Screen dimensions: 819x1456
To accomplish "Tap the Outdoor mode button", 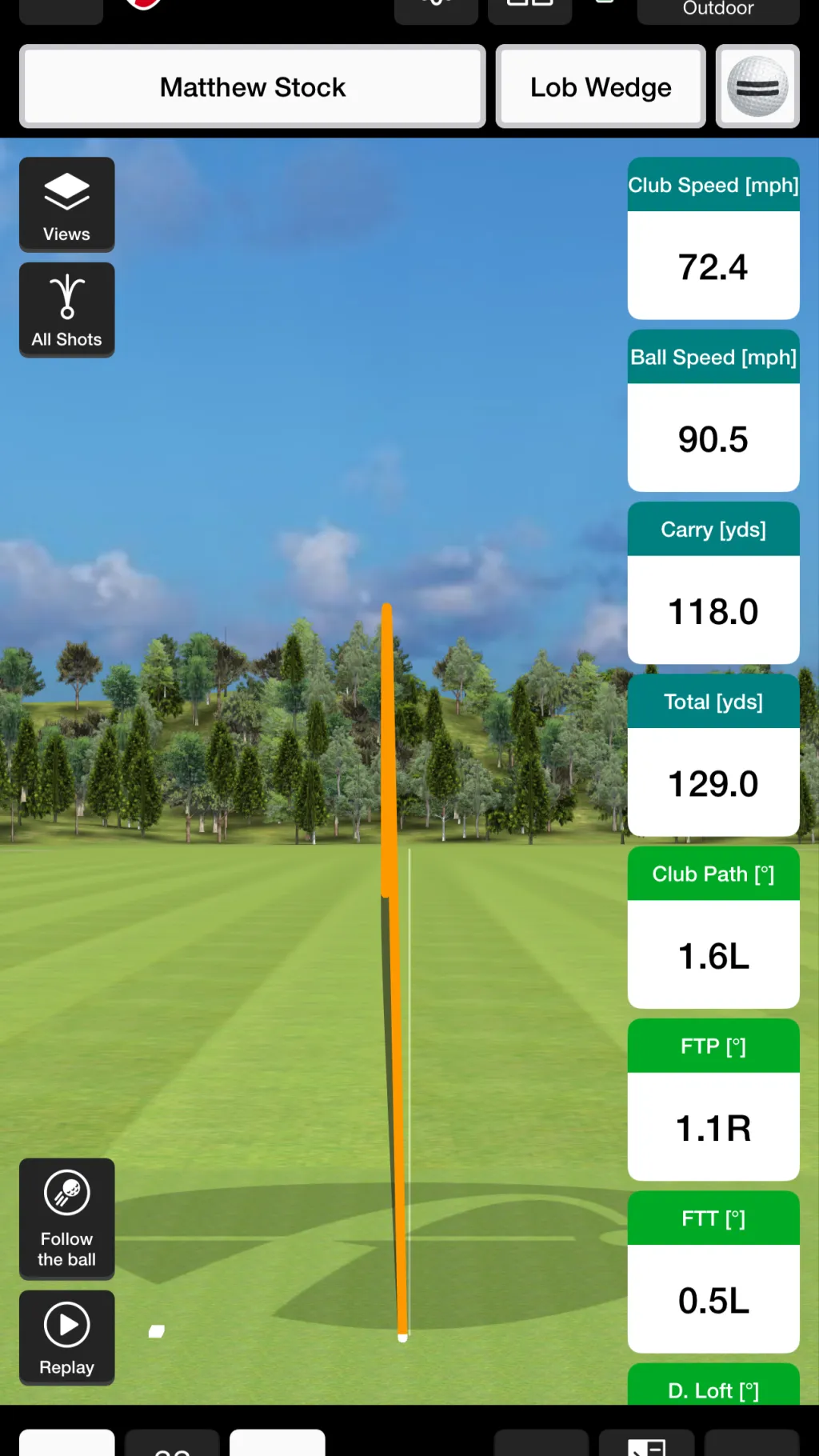I will [717, 10].
